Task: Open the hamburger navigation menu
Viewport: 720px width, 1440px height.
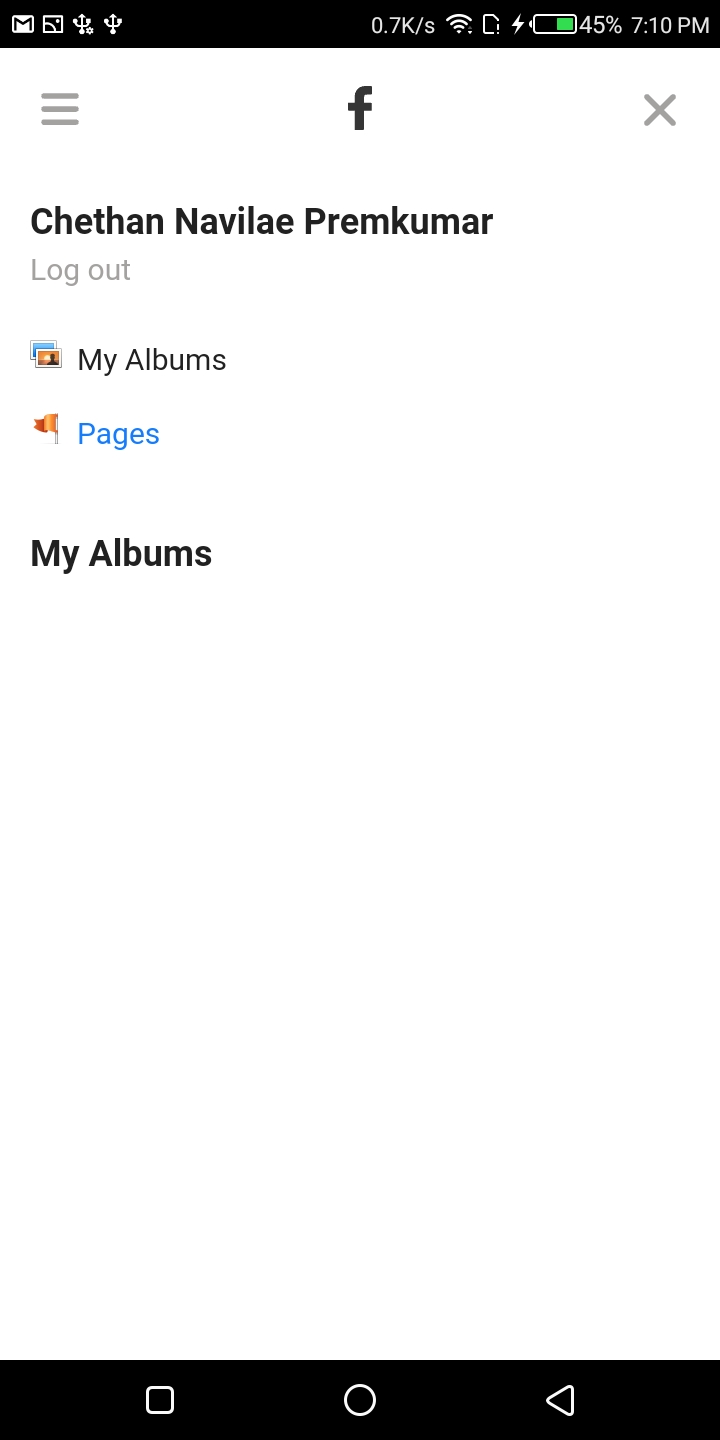Action: 59,108
